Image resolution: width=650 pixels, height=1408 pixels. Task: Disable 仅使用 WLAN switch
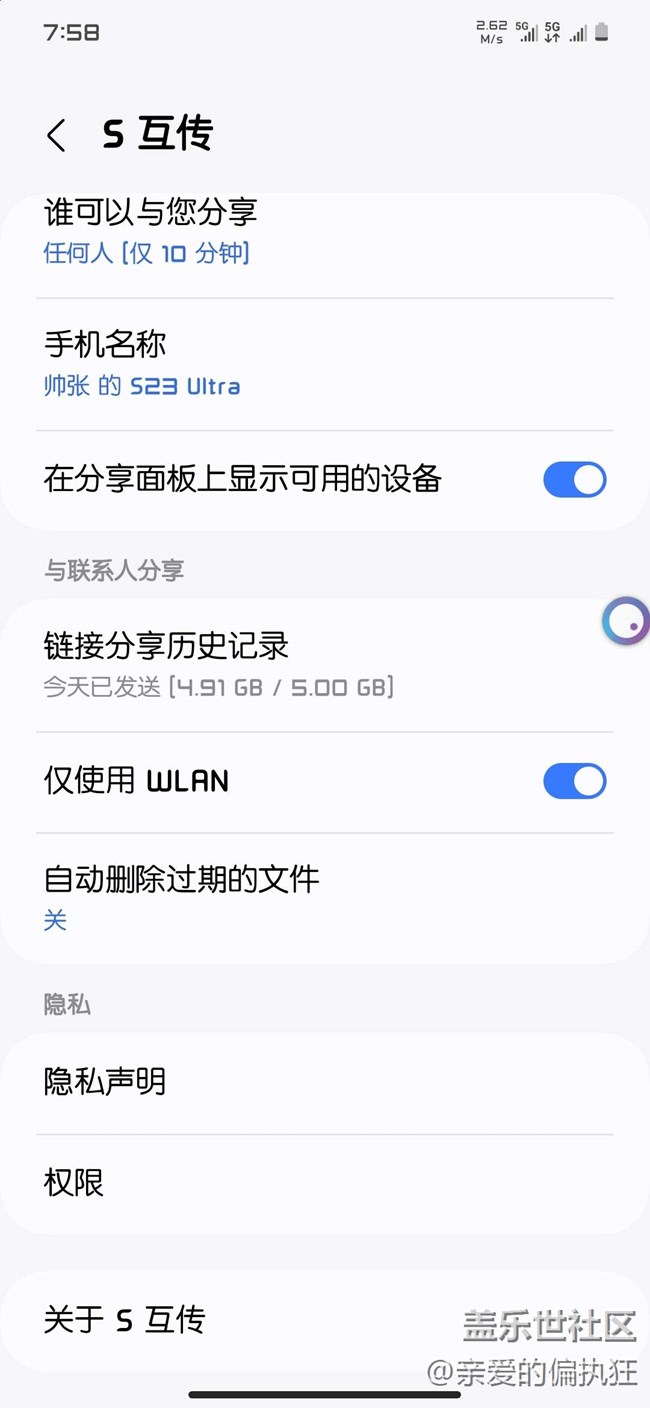tap(574, 781)
